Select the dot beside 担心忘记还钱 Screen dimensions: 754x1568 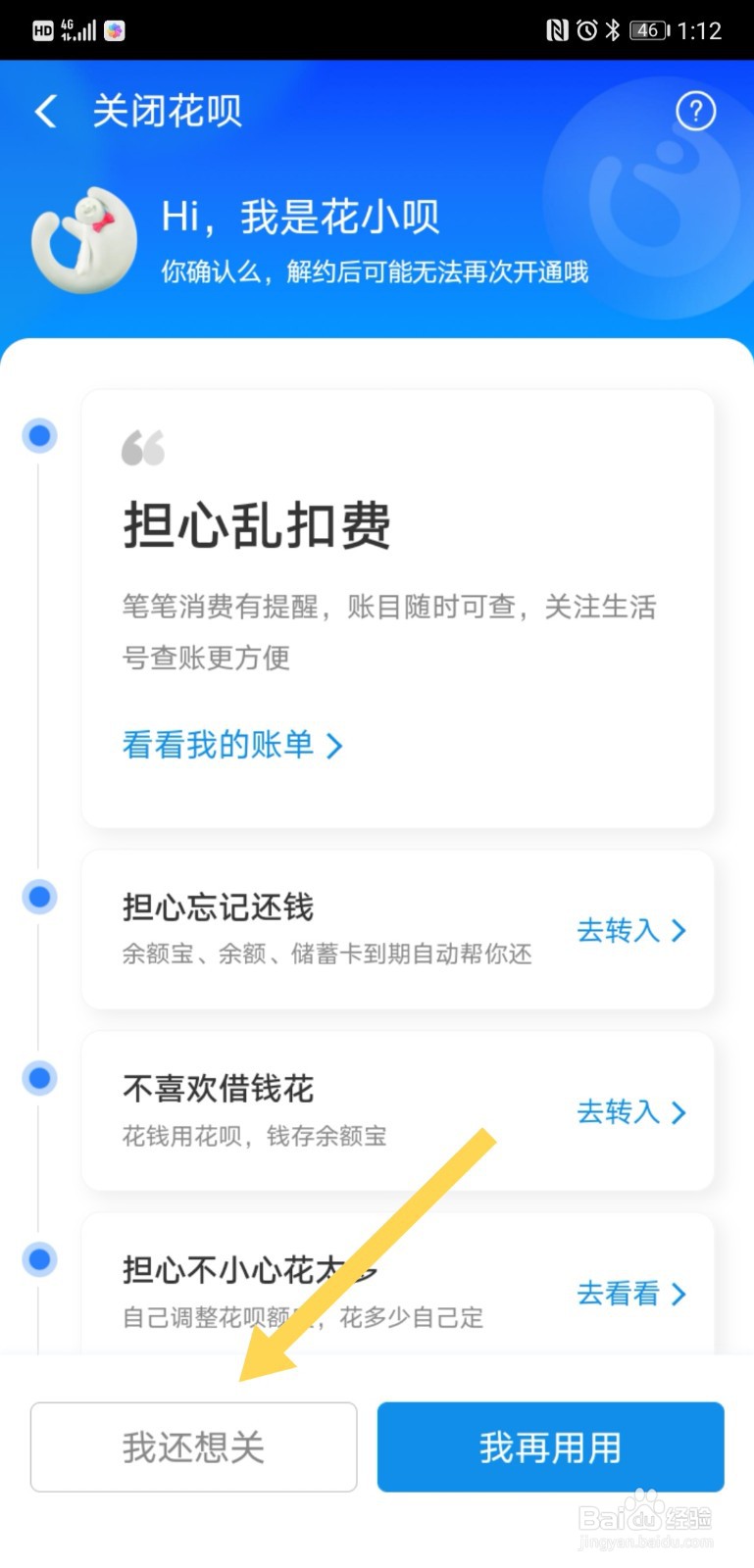(39, 895)
